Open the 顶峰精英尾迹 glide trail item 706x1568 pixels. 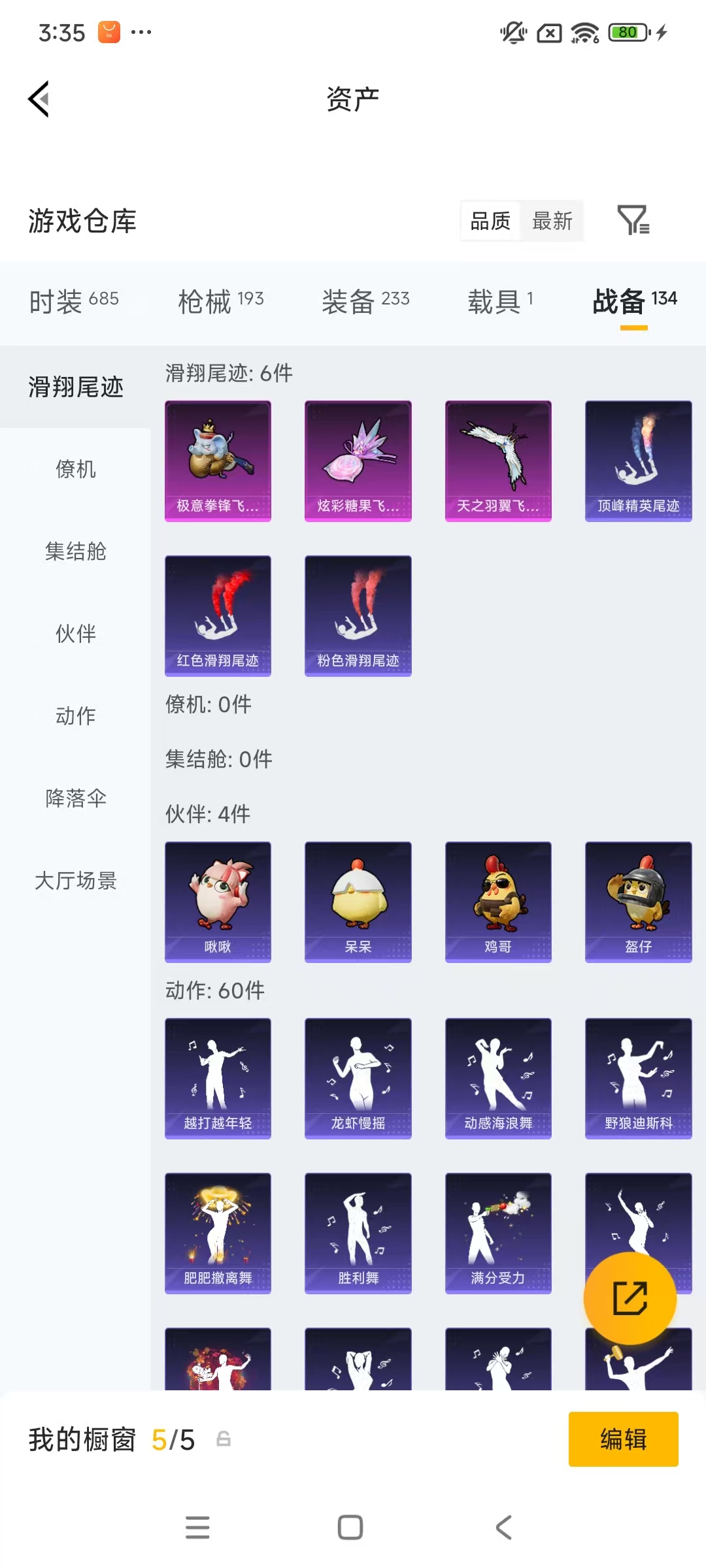(x=637, y=460)
